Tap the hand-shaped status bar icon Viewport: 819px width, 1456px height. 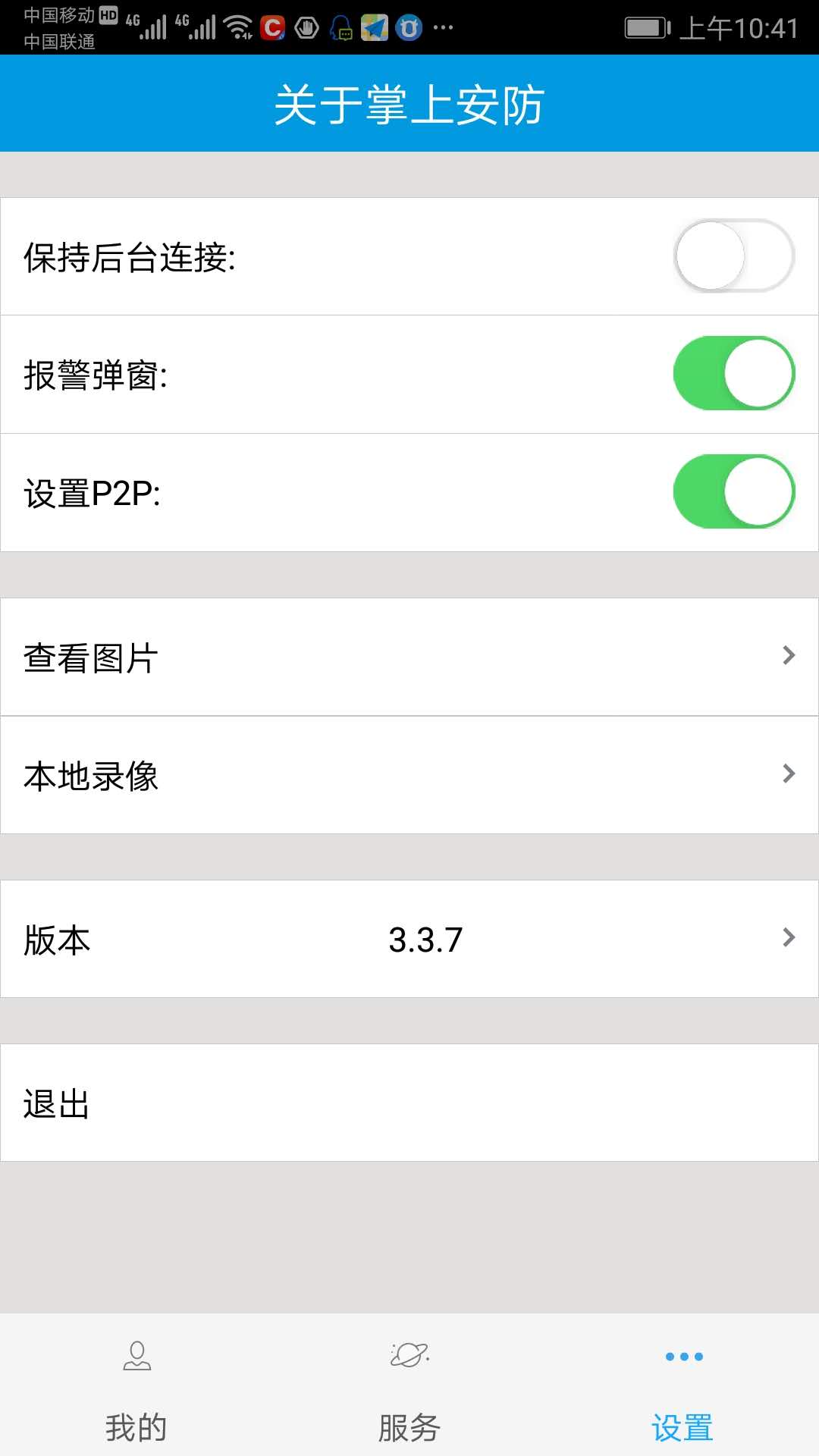pos(307,29)
